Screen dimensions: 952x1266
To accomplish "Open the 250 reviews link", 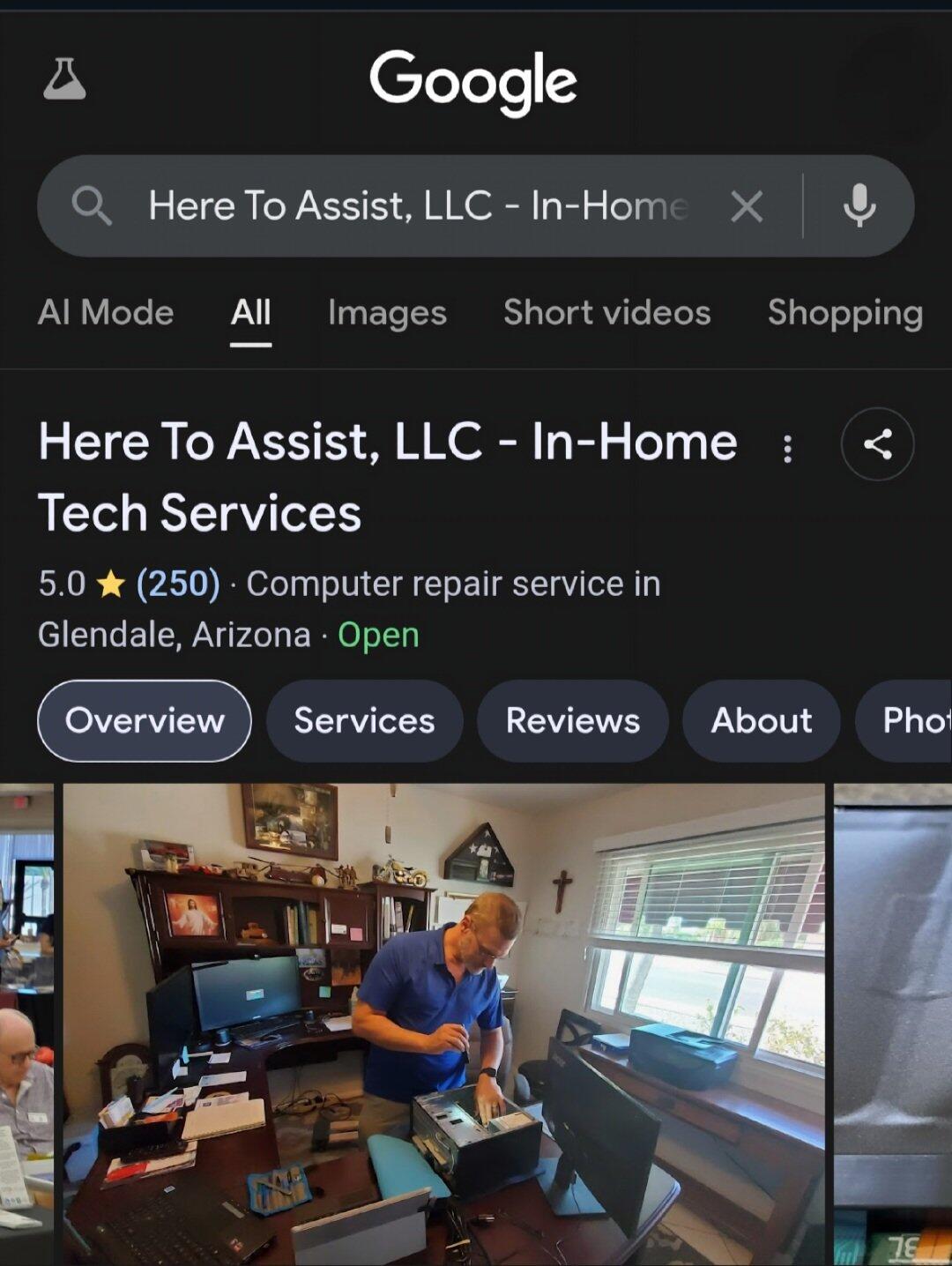I will (178, 584).
